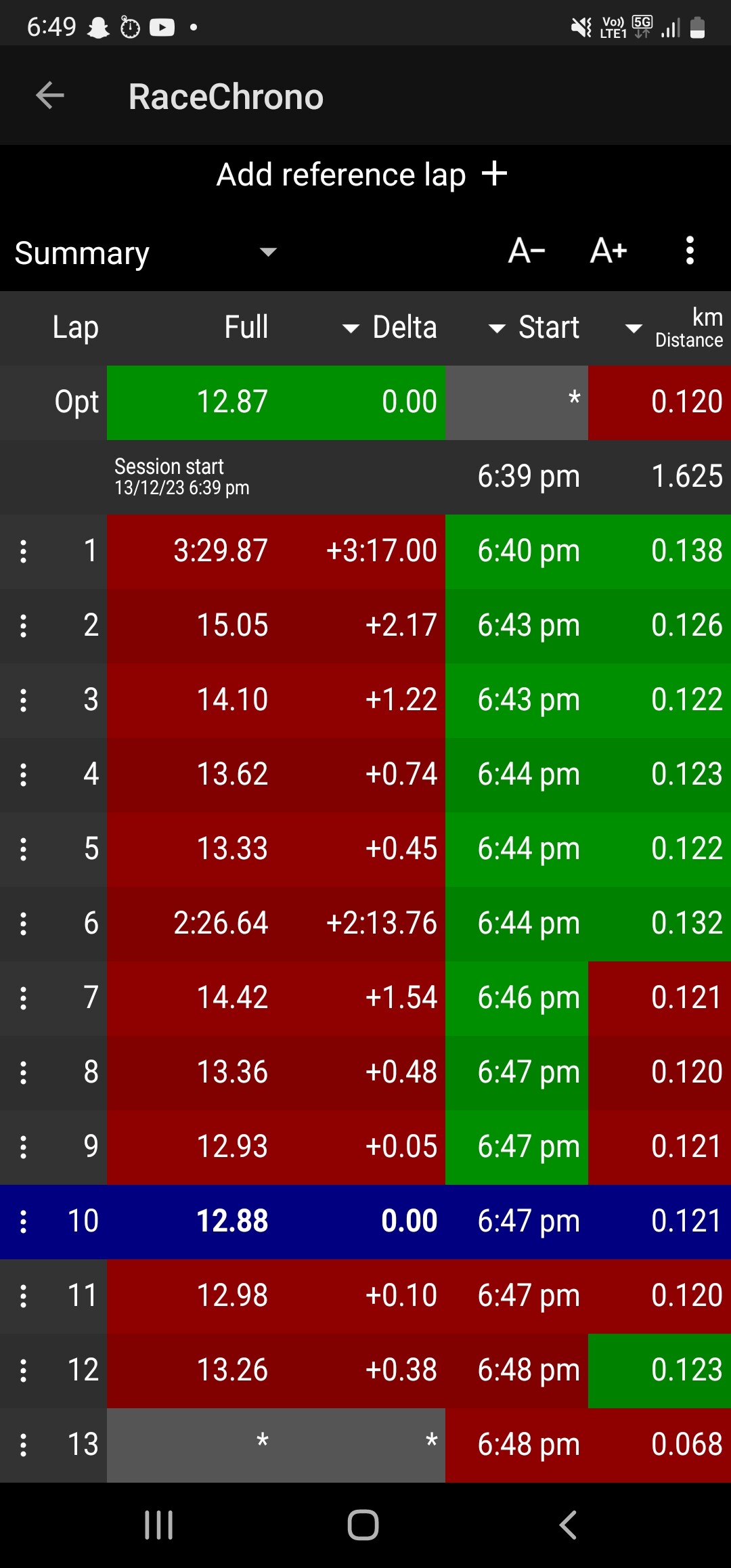Open the overflow menu beside A+

[690, 251]
